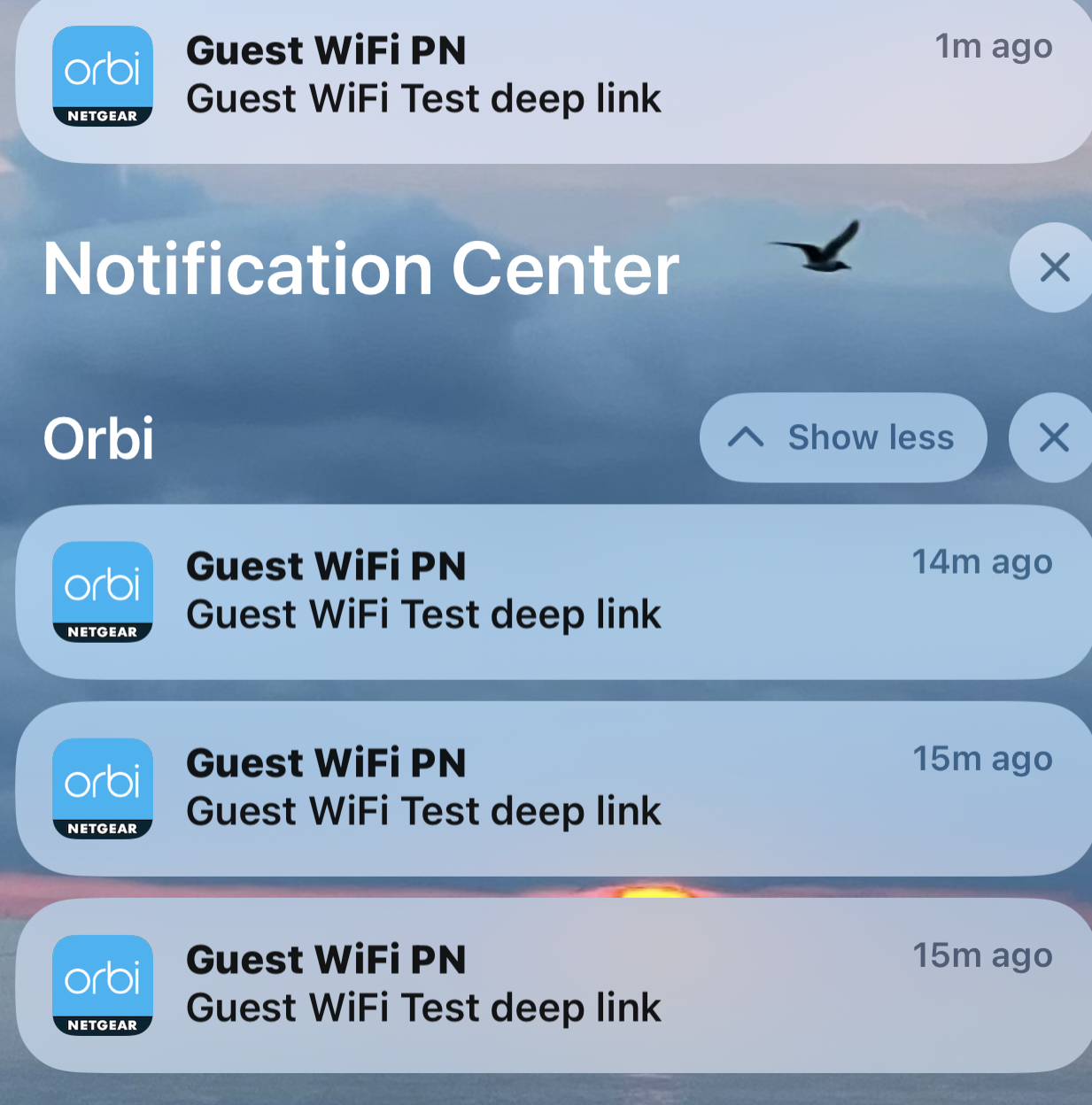Collapse Orbi notifications with Show less
This screenshot has height=1105, width=1092.
pyautogui.click(x=843, y=437)
